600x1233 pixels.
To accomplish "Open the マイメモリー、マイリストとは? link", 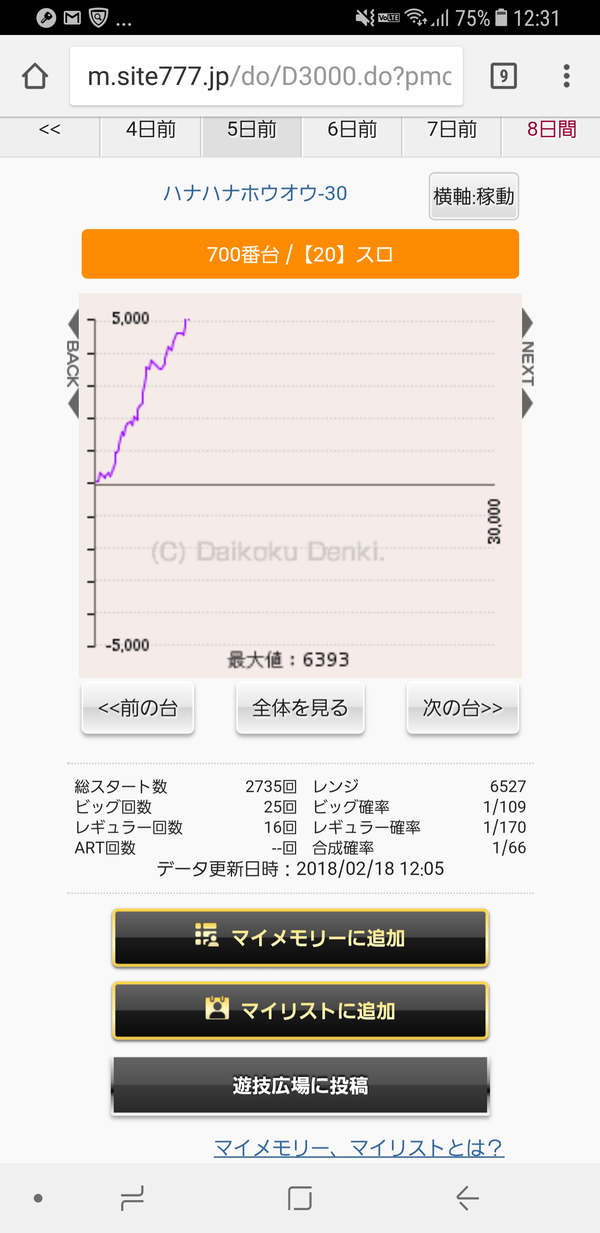I will [359, 1147].
